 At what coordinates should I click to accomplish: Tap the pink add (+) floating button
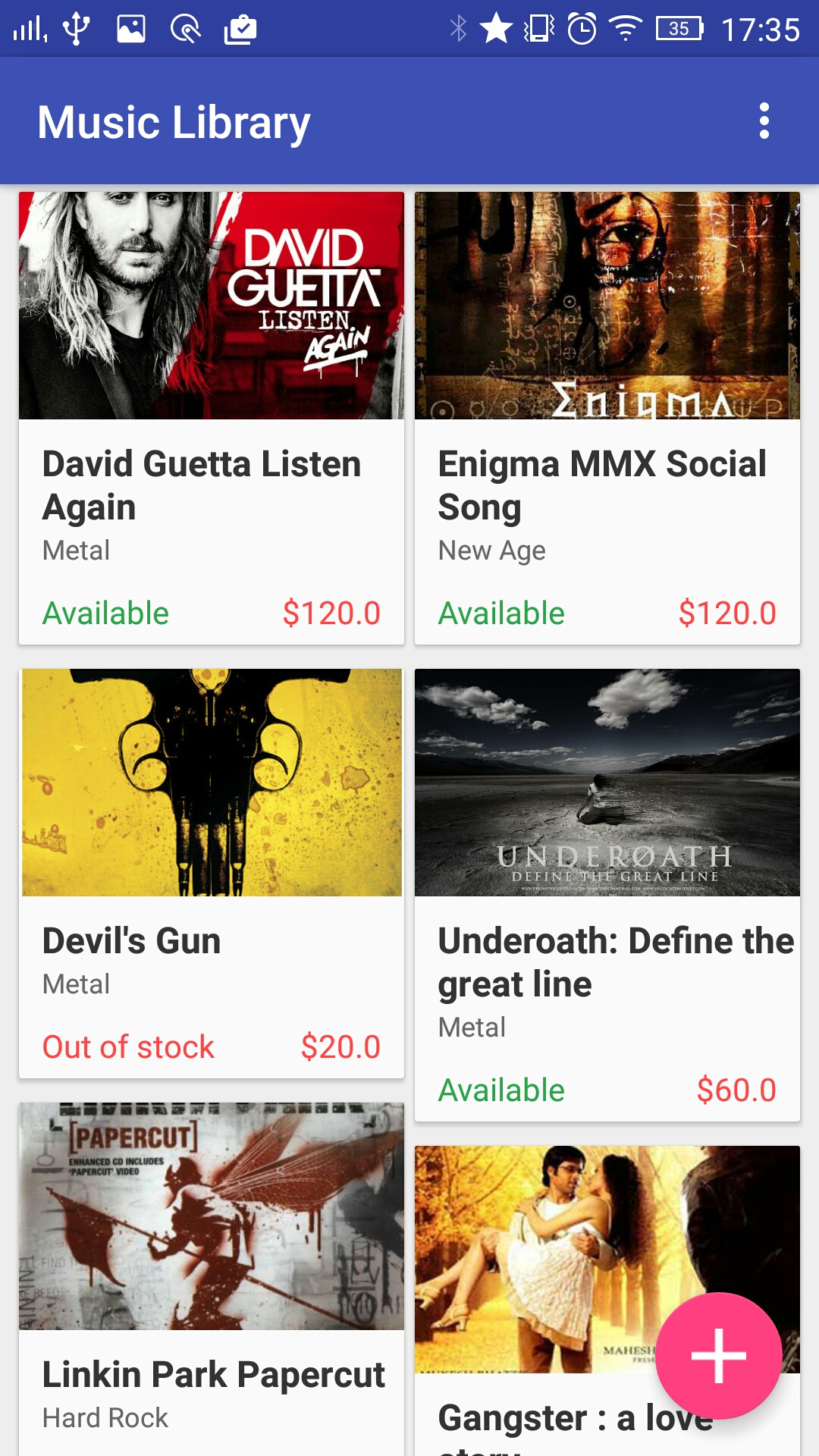point(718,1357)
